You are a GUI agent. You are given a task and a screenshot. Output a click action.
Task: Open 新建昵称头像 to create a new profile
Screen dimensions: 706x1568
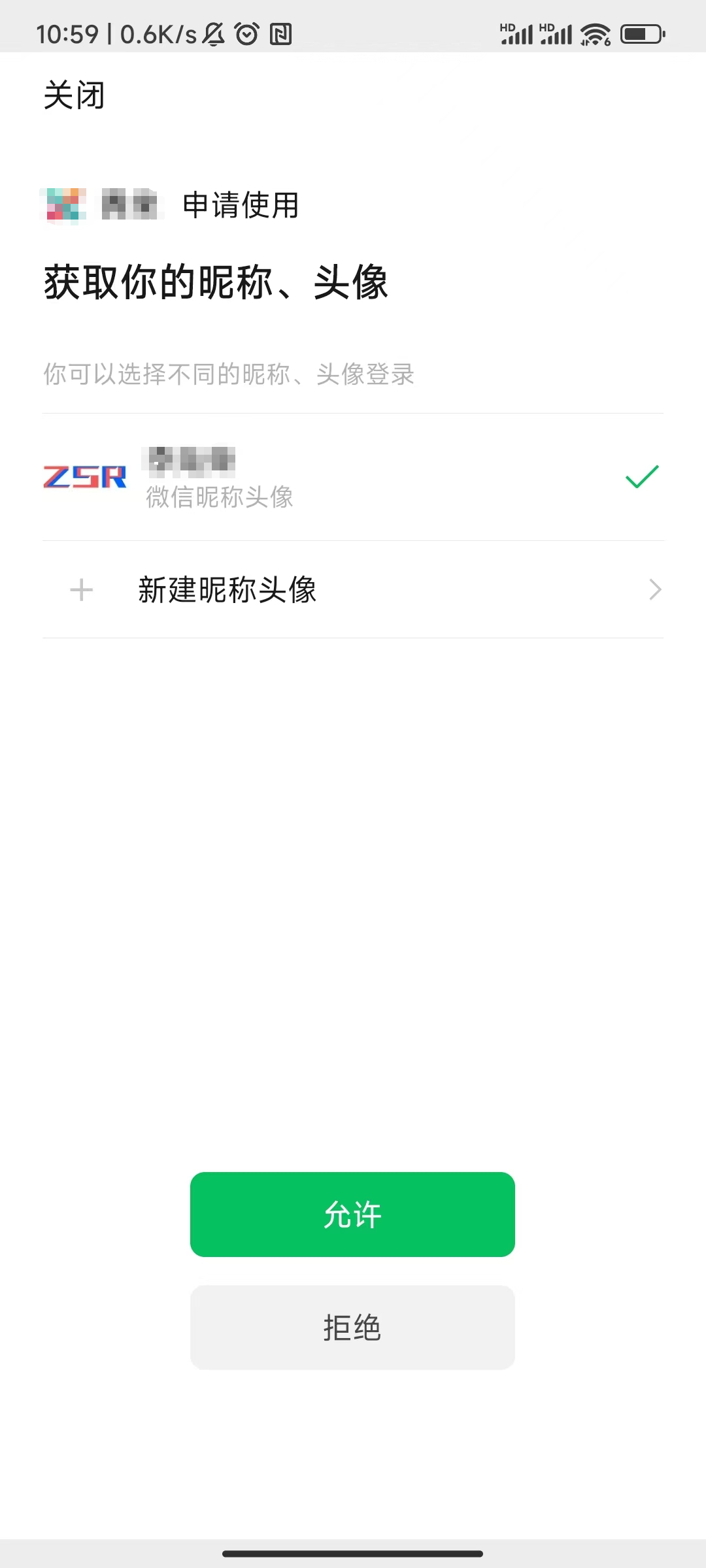(353, 590)
